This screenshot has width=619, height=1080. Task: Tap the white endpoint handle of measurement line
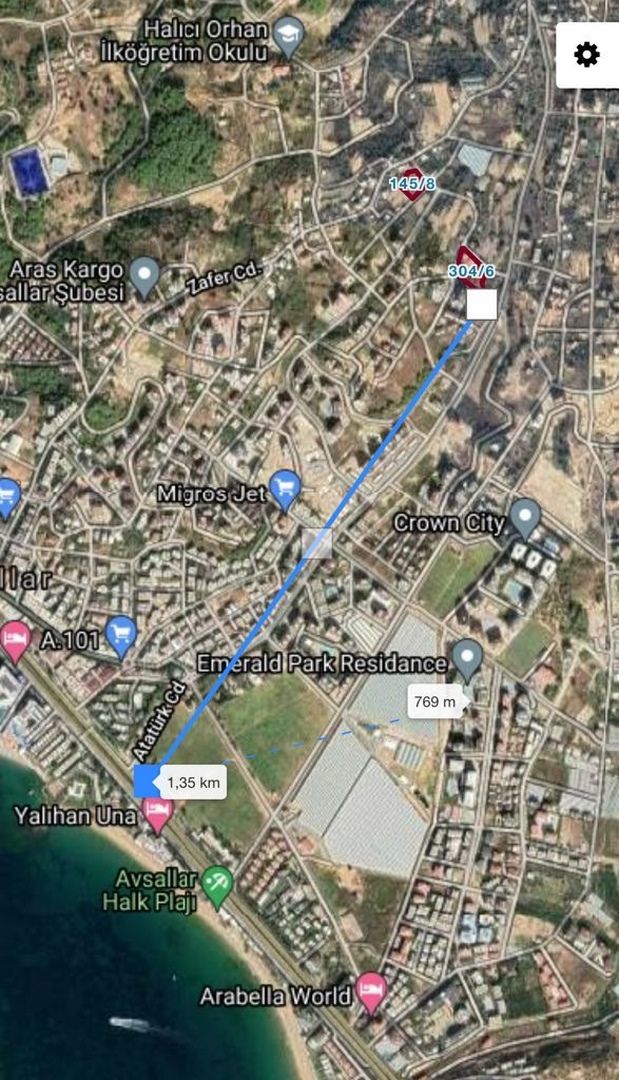482,305
